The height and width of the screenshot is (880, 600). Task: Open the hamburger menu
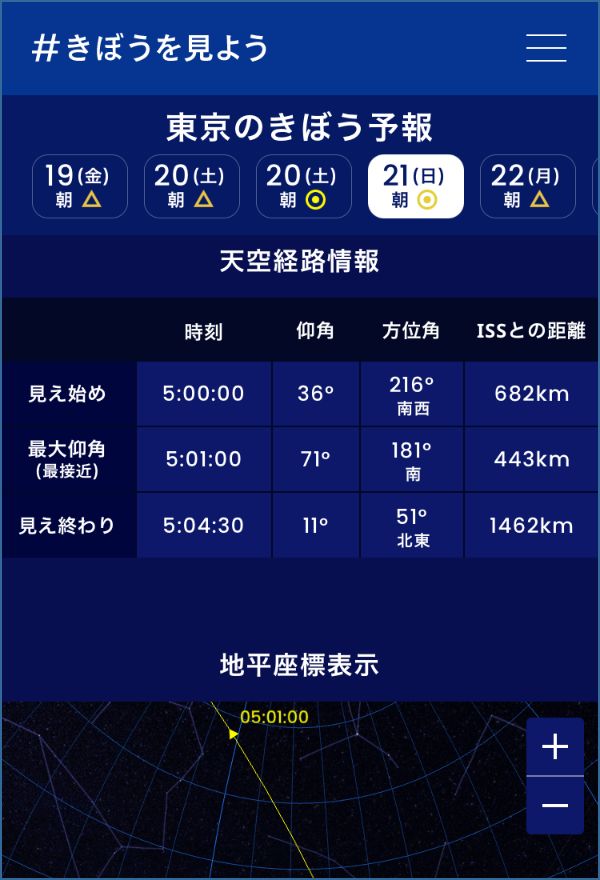point(546,48)
